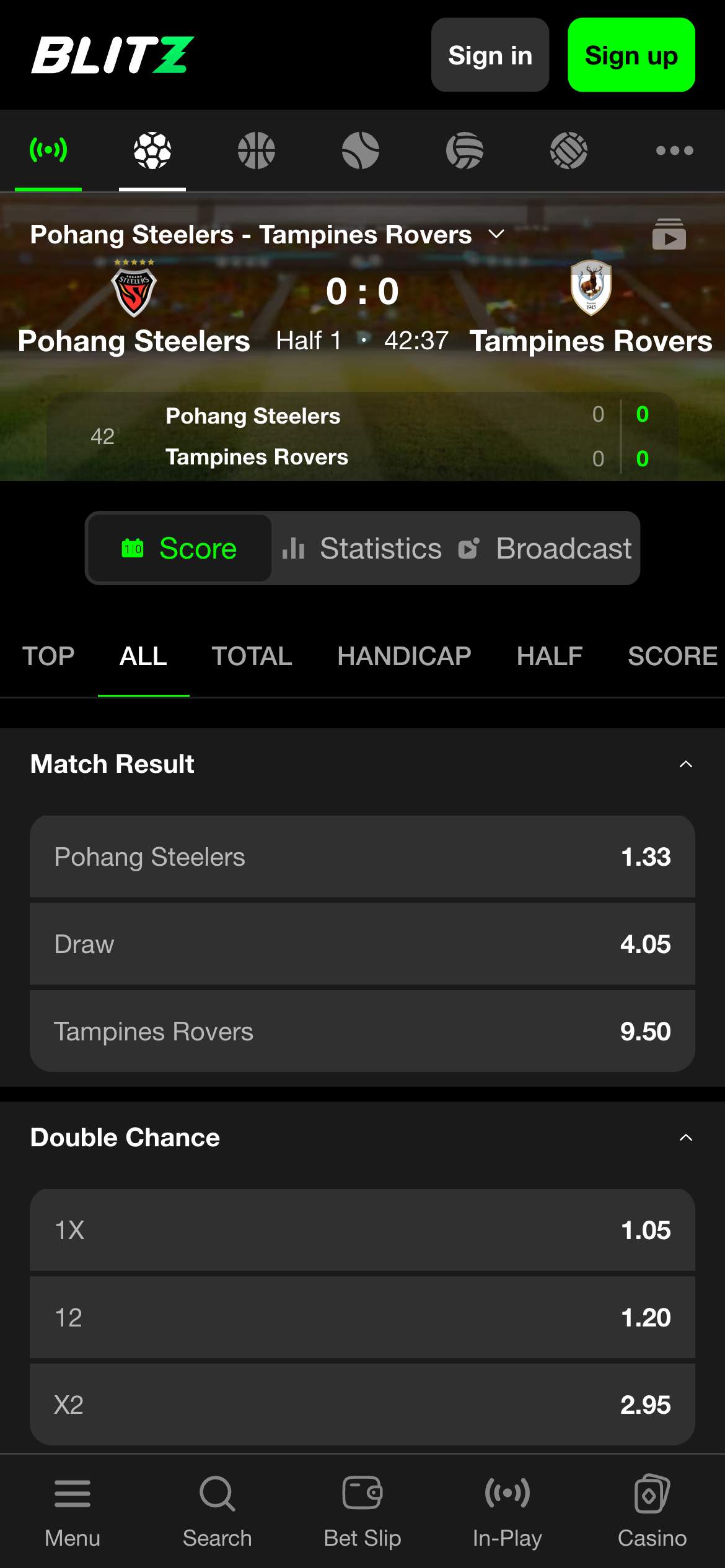Tap the Sign in button
Image resolution: width=725 pixels, height=1568 pixels.
[x=490, y=55]
